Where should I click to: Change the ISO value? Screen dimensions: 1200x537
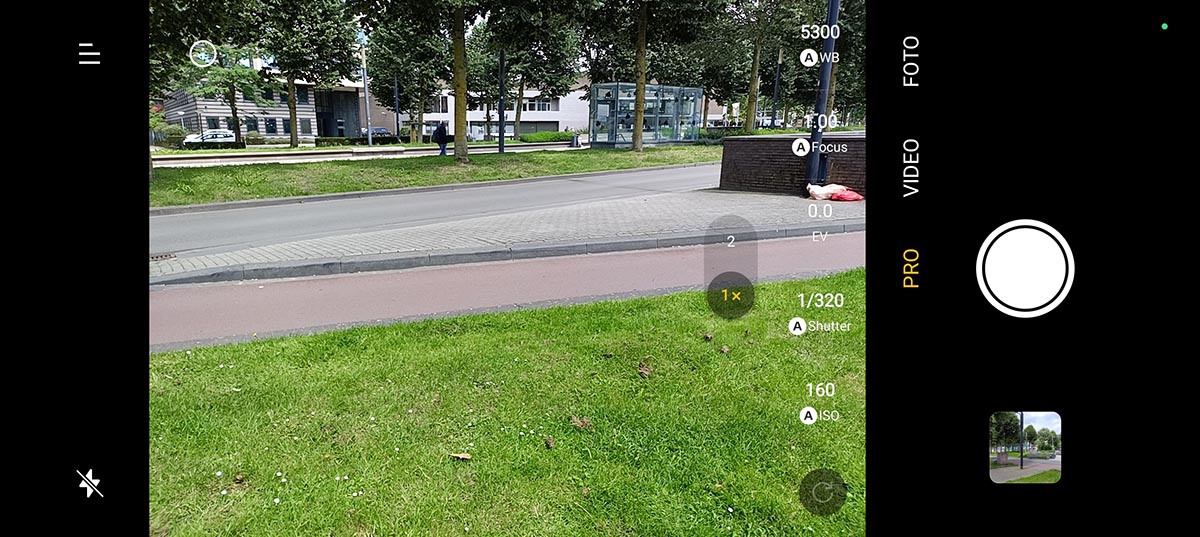click(x=820, y=402)
